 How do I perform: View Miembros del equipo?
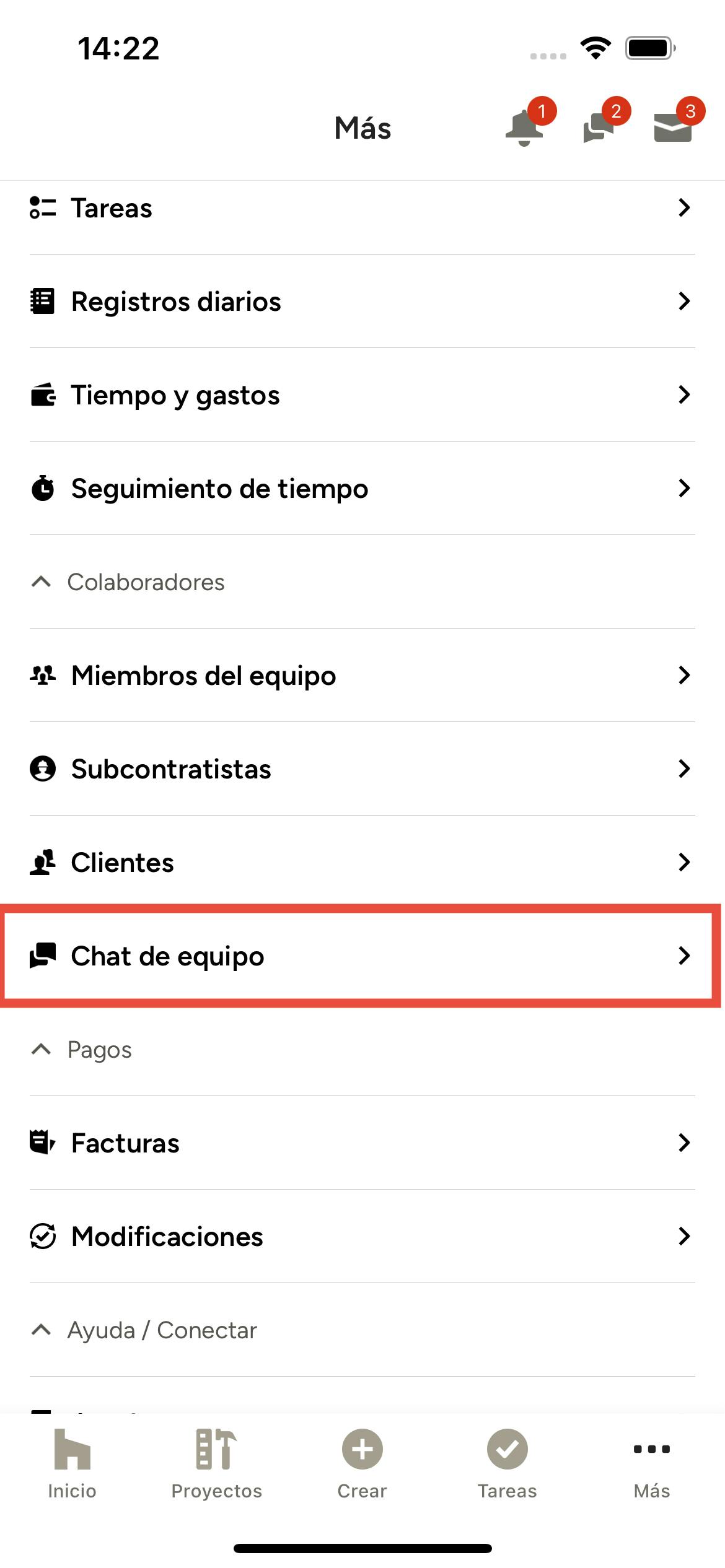(x=362, y=676)
